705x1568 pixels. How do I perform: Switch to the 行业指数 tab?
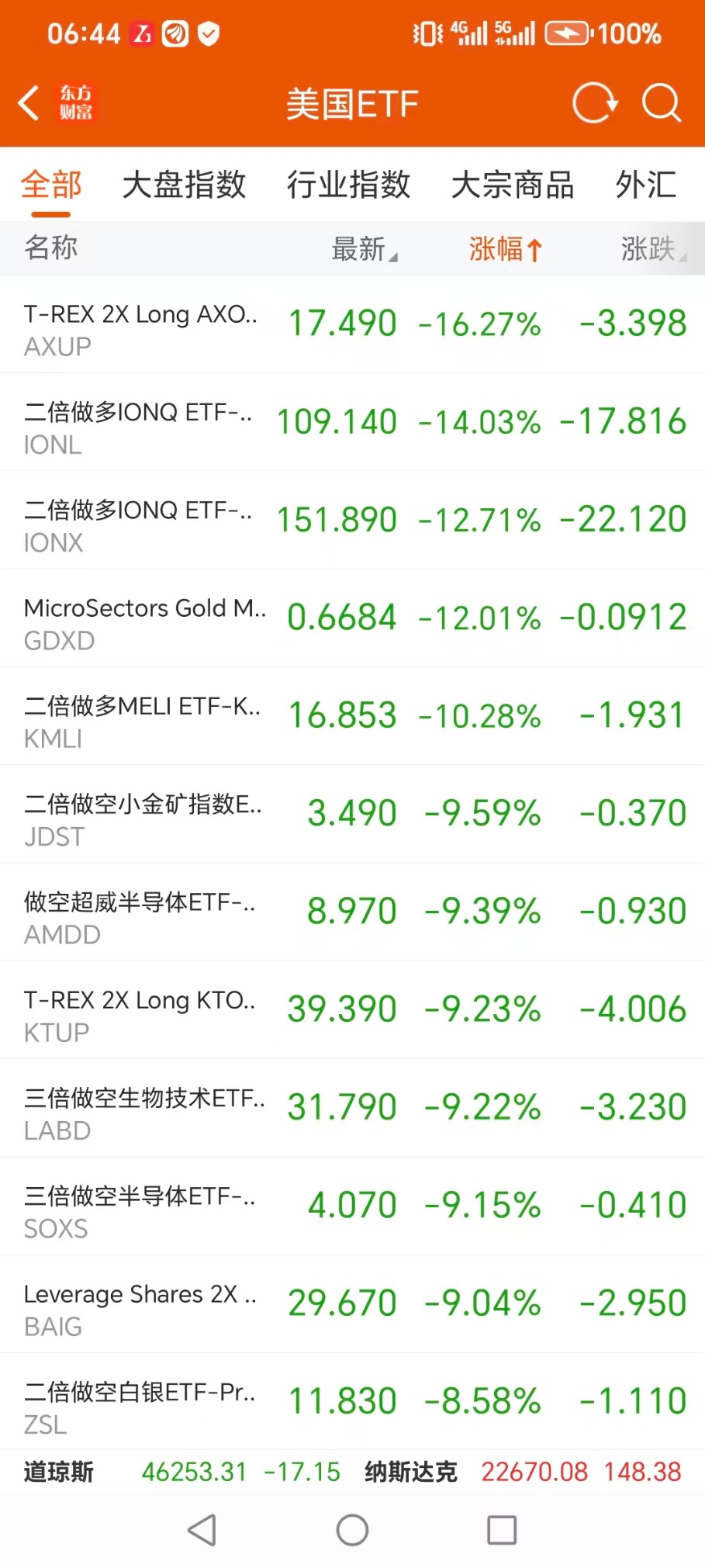coord(348,185)
